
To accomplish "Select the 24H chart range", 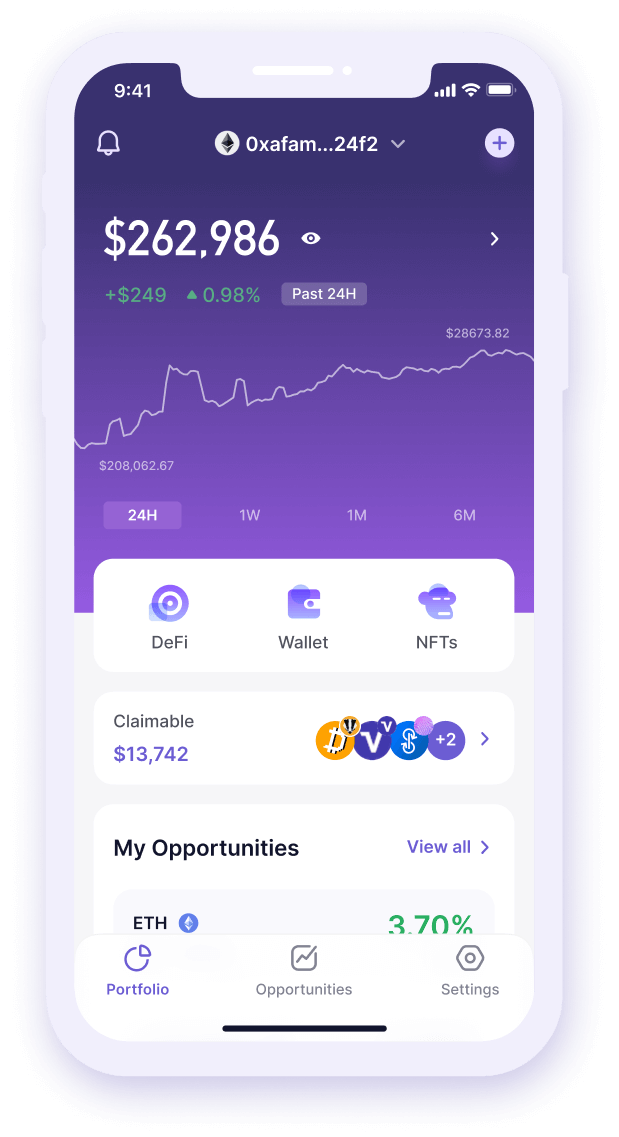I will 143,515.
